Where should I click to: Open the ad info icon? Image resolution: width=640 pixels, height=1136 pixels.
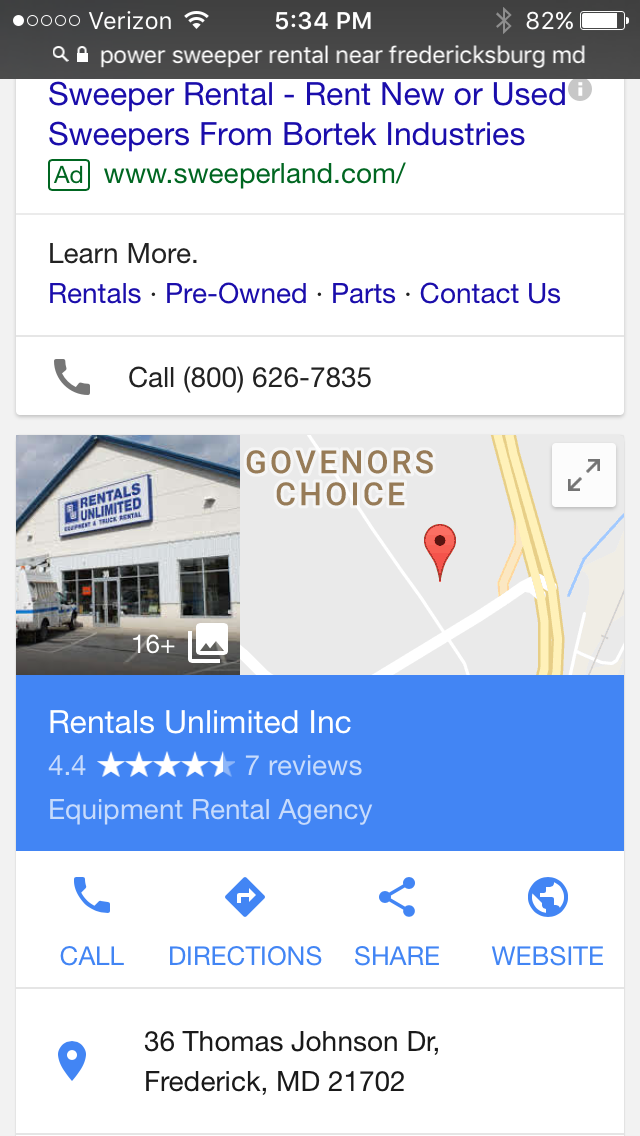click(x=580, y=92)
